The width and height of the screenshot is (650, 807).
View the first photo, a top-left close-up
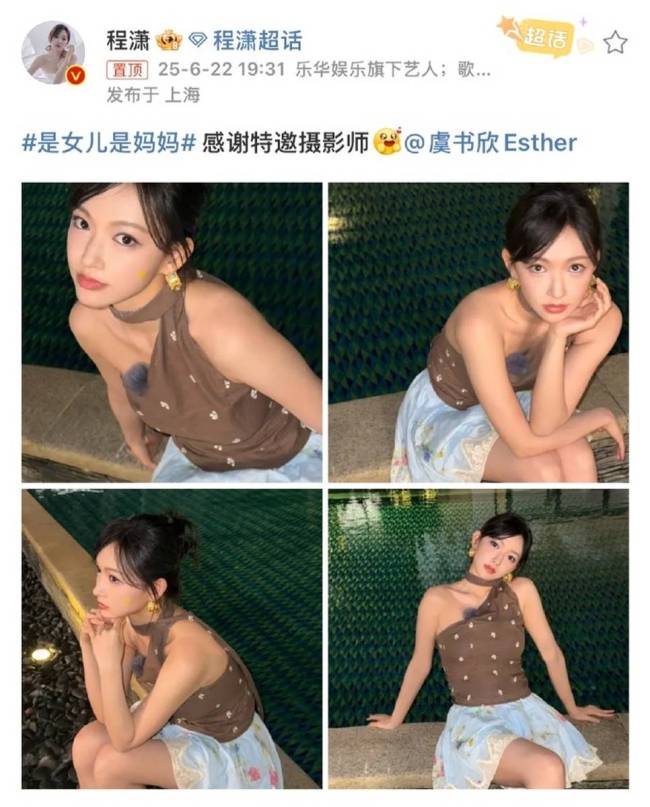click(x=172, y=332)
